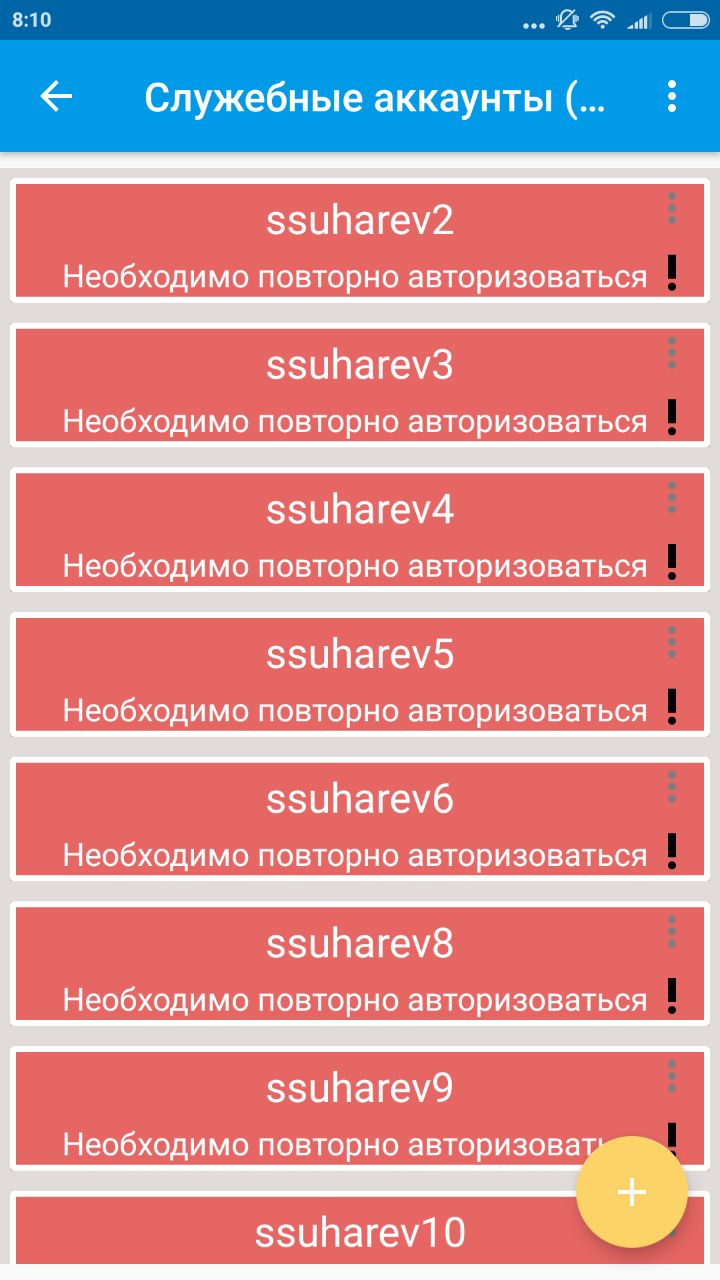Image resolution: width=720 pixels, height=1280 pixels.
Task: Open options menu for ssuharev2
Action: (x=672, y=208)
